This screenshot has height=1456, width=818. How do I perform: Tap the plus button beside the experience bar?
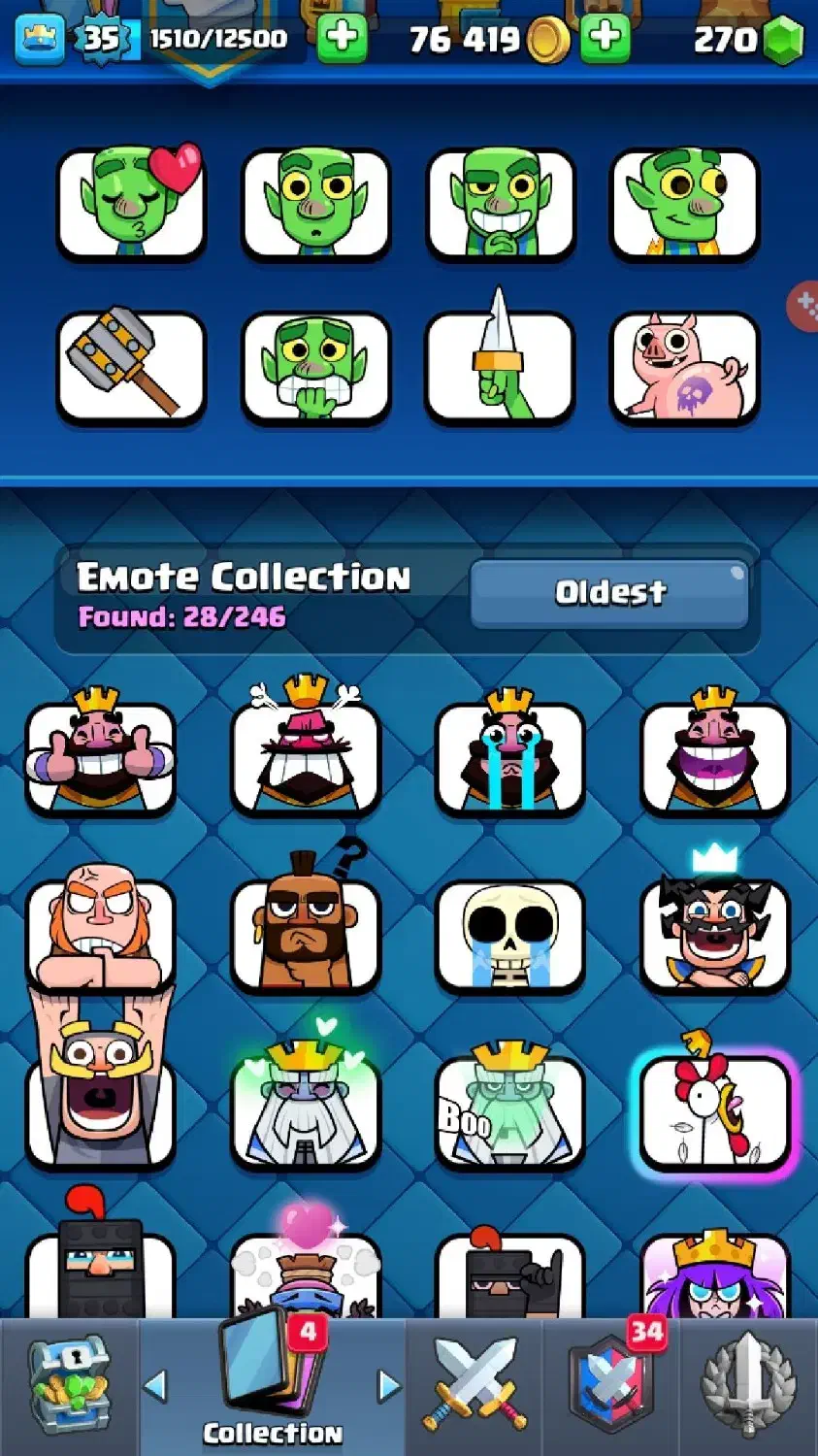(342, 38)
